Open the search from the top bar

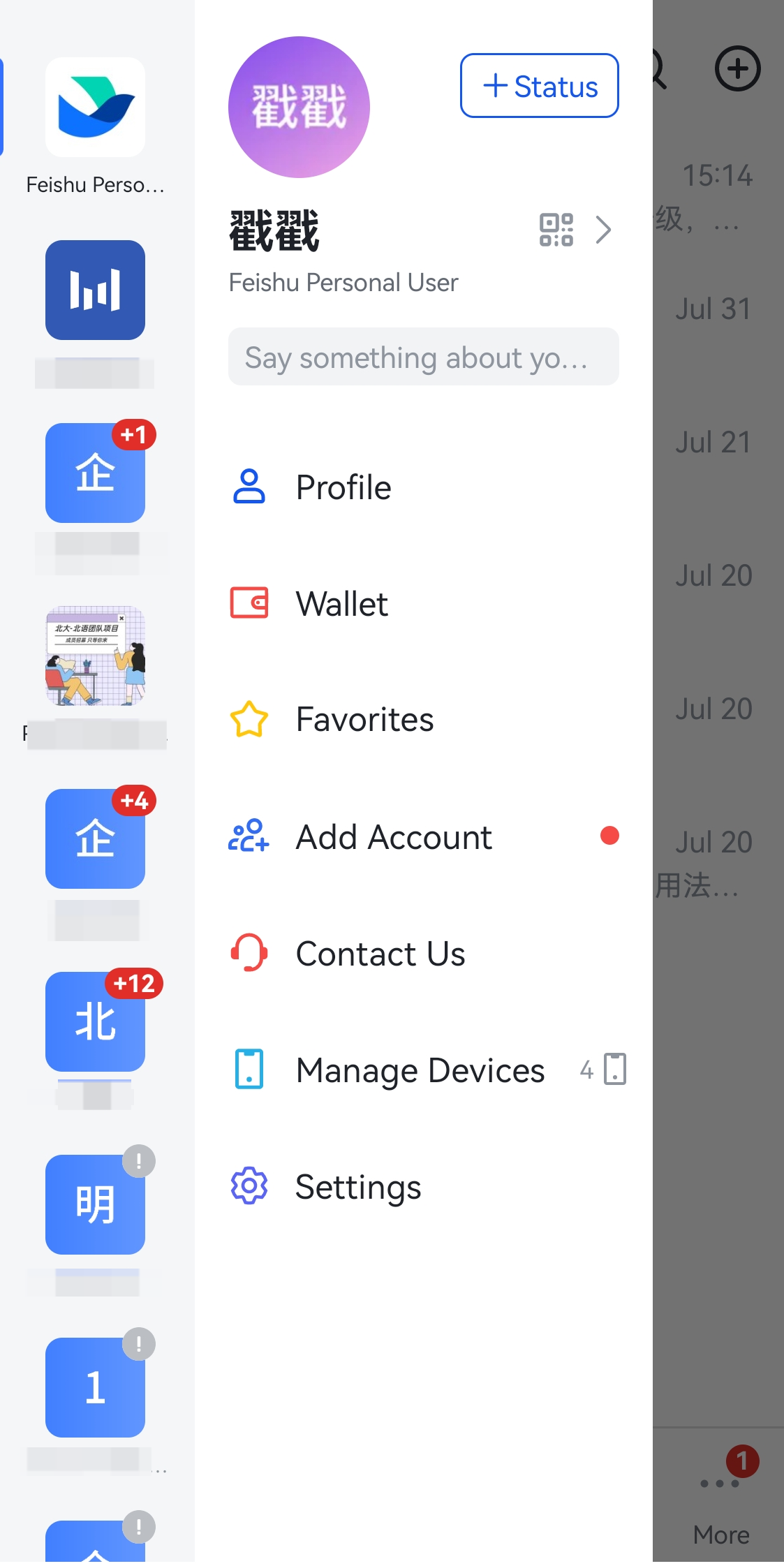(x=657, y=68)
